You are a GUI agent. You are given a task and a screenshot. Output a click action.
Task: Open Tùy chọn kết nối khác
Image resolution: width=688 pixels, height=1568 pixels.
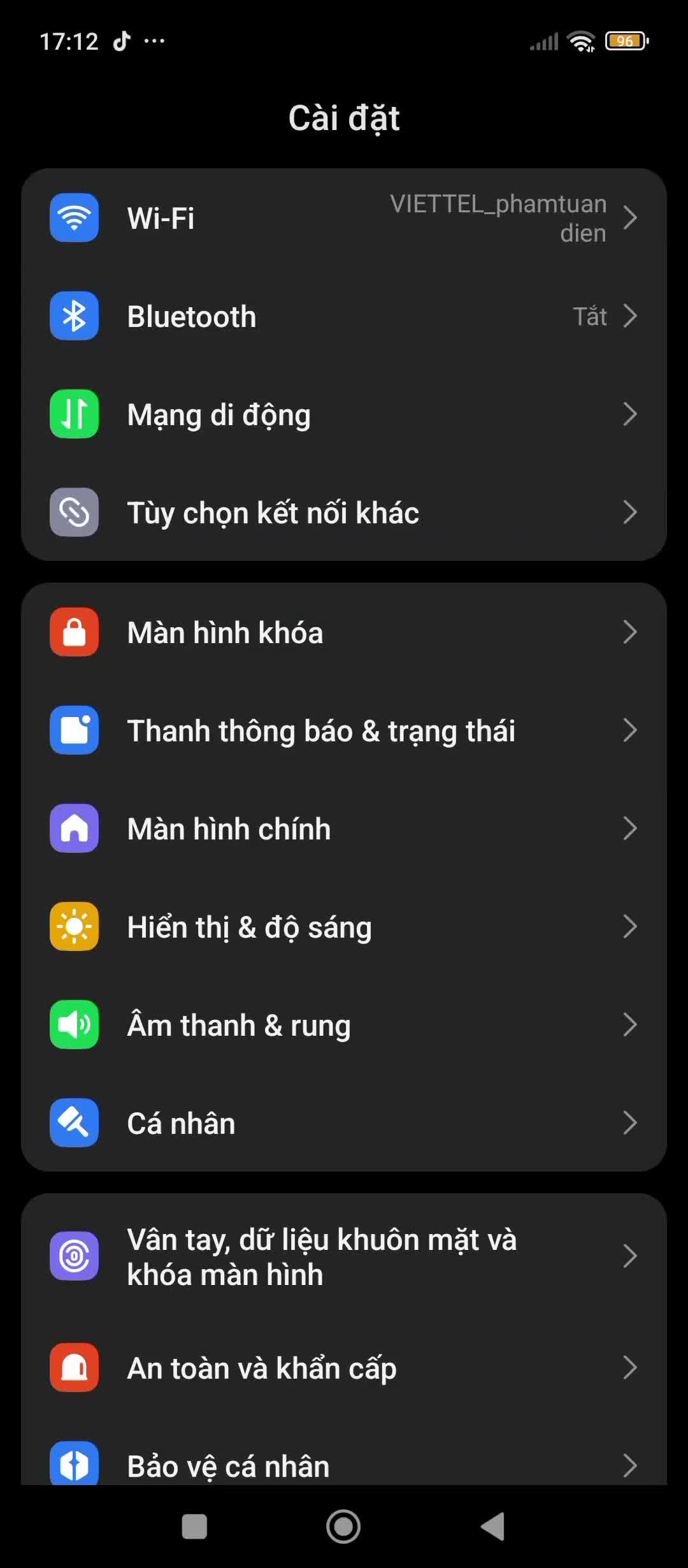pyautogui.click(x=344, y=512)
